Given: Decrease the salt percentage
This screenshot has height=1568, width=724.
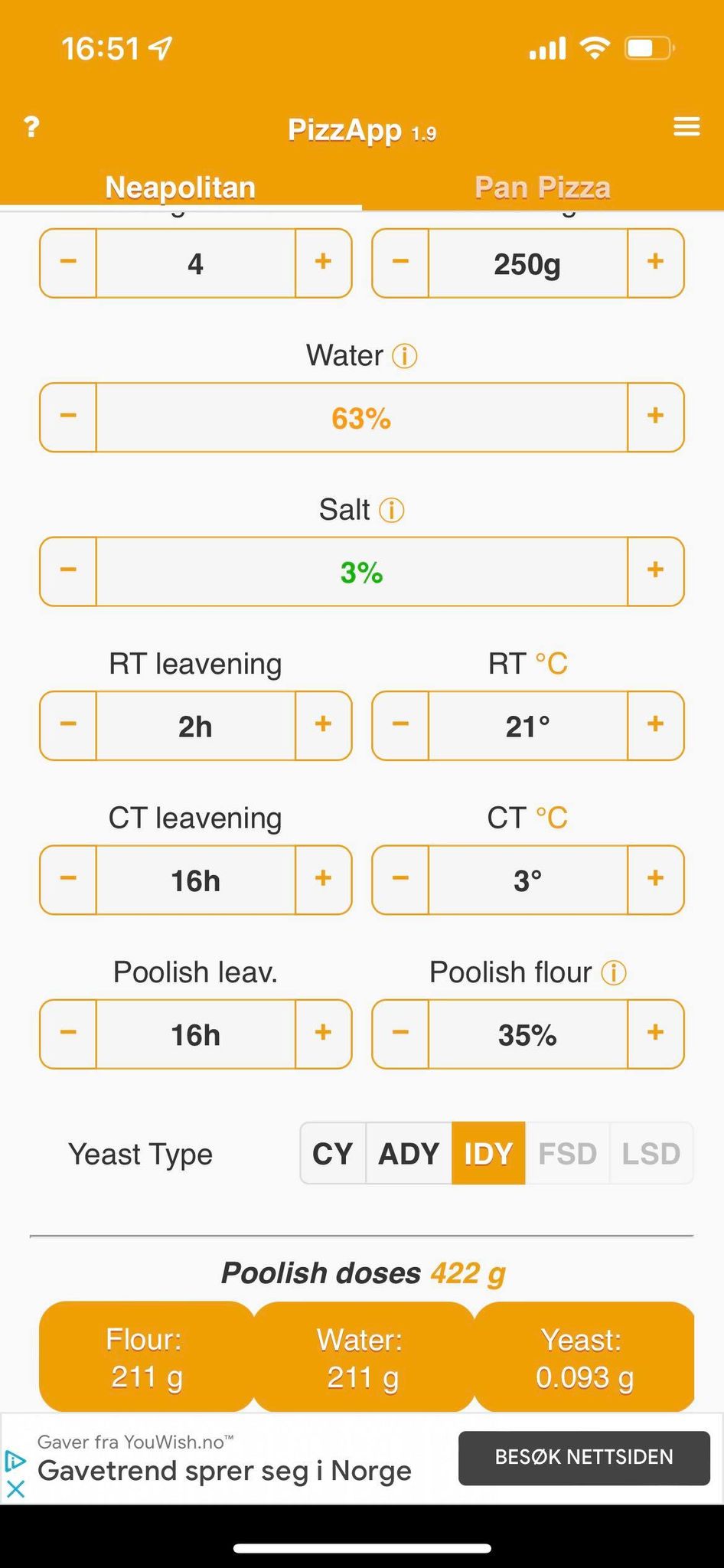Looking at the screenshot, I should tap(68, 571).
